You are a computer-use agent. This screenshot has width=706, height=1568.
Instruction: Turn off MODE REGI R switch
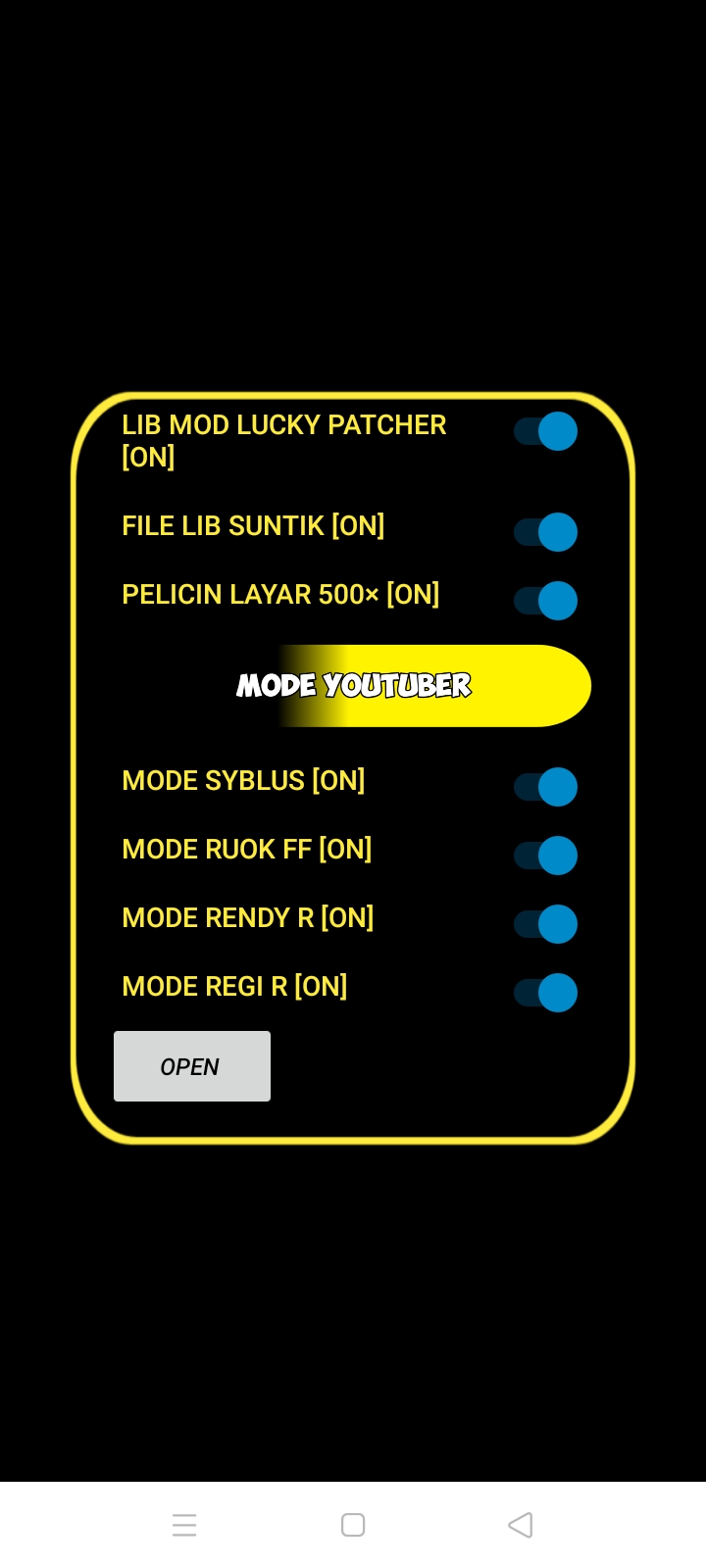click(x=545, y=993)
